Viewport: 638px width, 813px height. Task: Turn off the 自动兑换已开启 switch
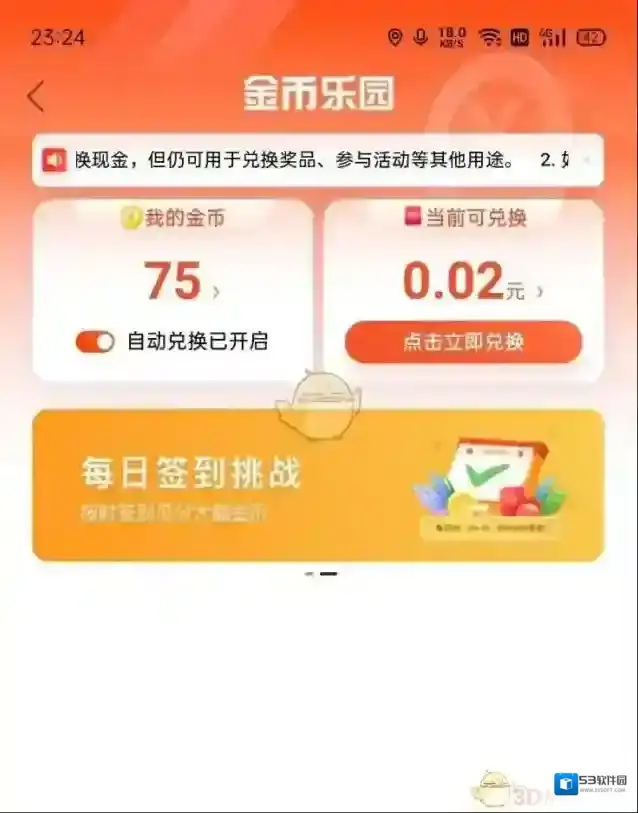point(96,342)
